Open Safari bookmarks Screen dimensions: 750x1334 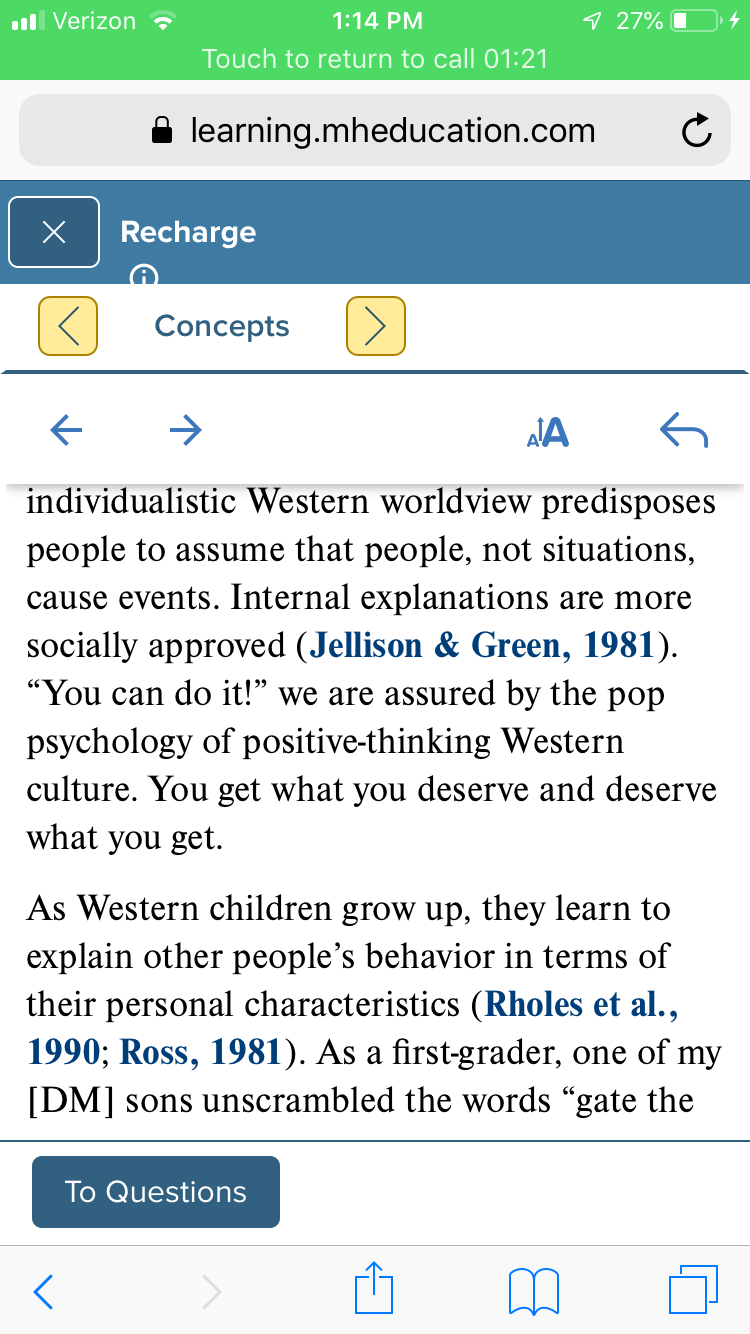(x=534, y=1291)
